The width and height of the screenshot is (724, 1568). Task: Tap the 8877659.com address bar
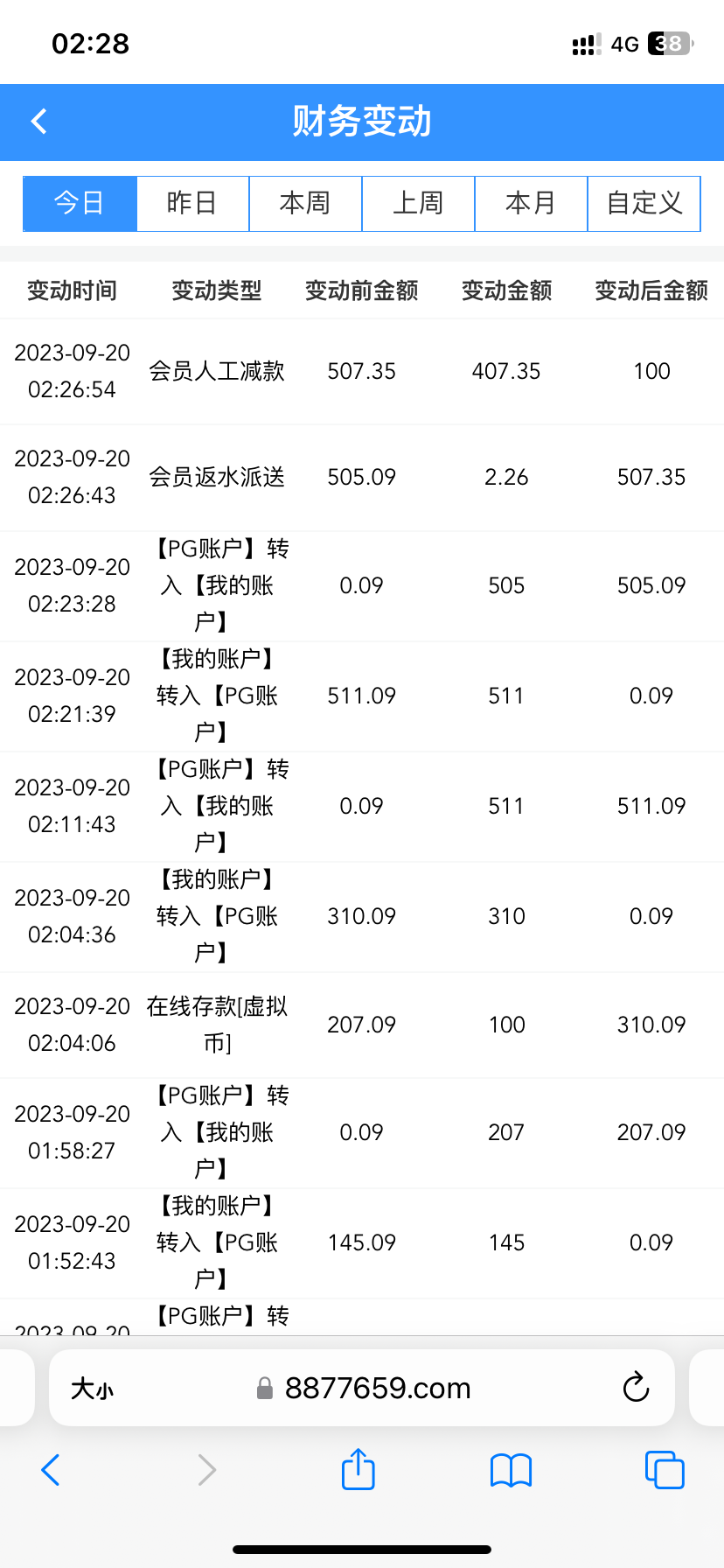point(376,1389)
